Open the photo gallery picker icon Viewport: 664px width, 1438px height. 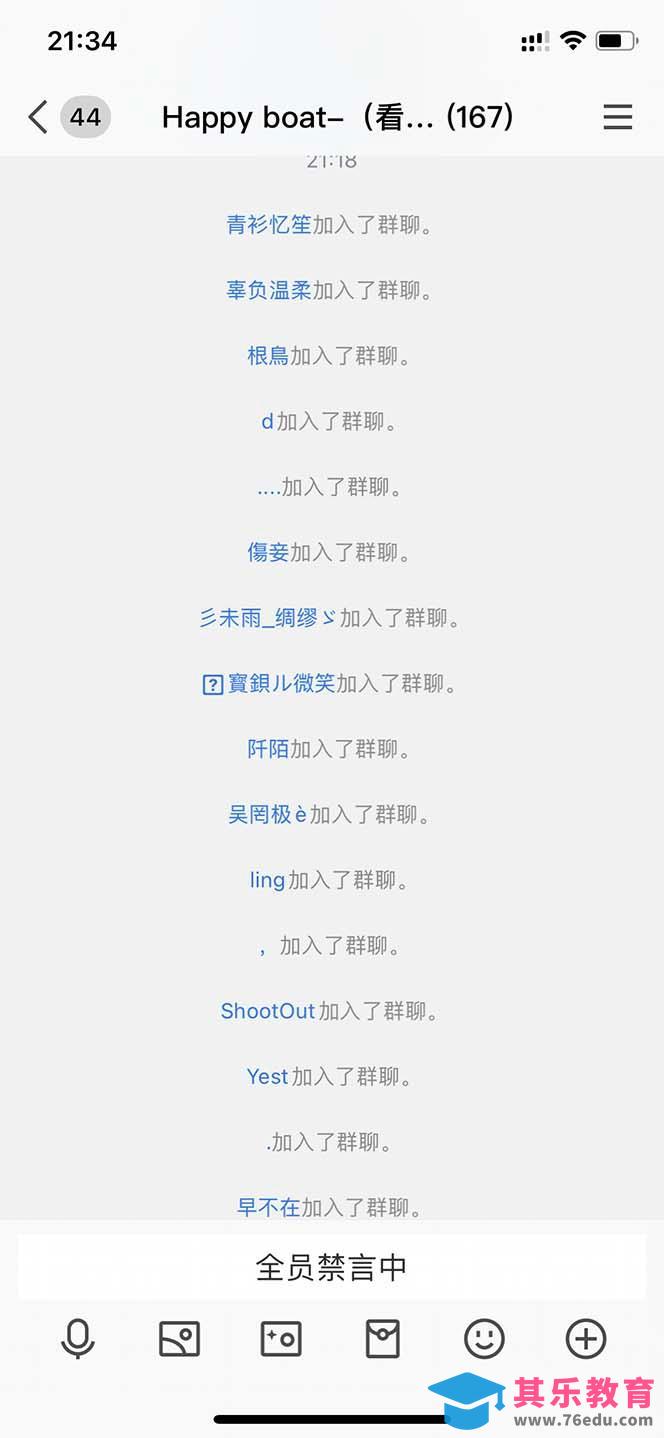point(180,1338)
